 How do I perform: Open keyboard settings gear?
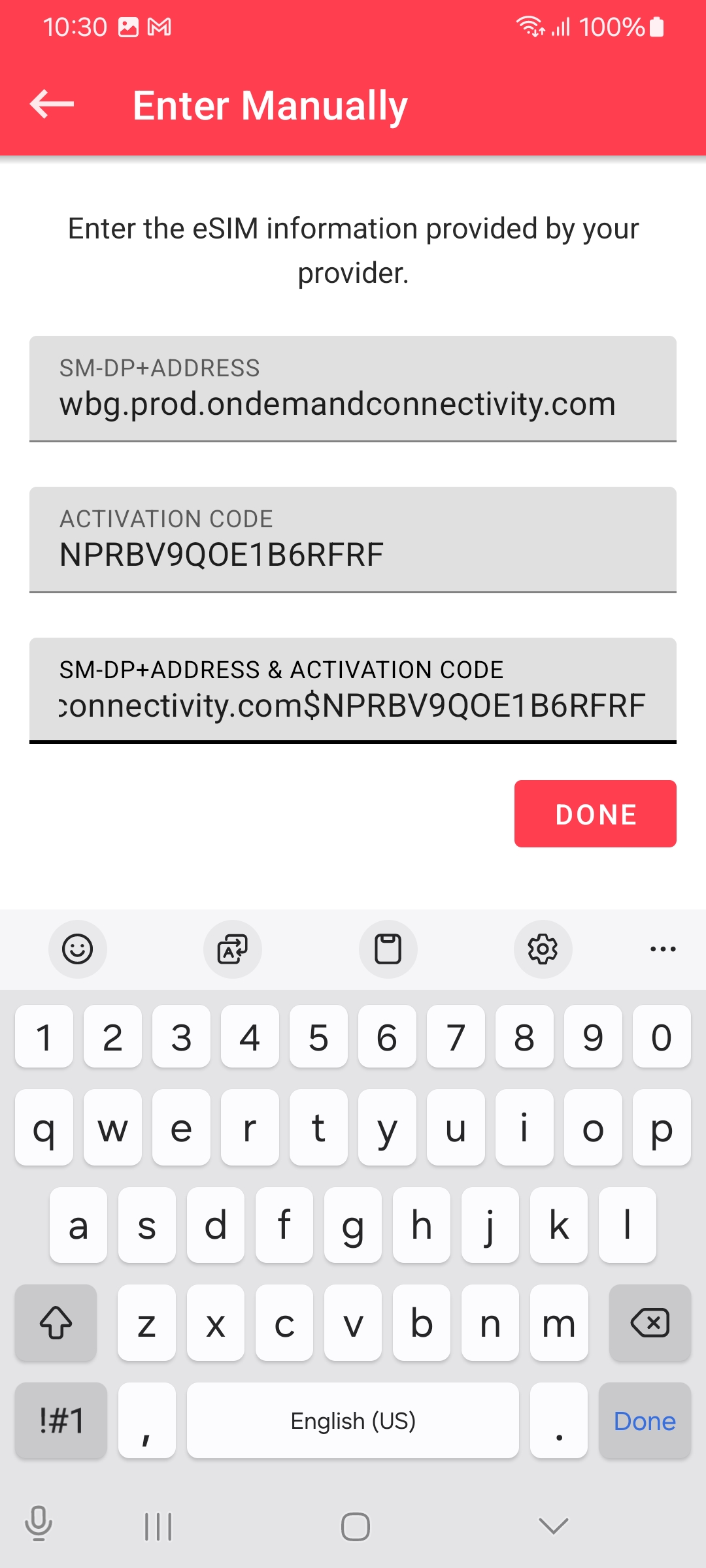pos(543,949)
